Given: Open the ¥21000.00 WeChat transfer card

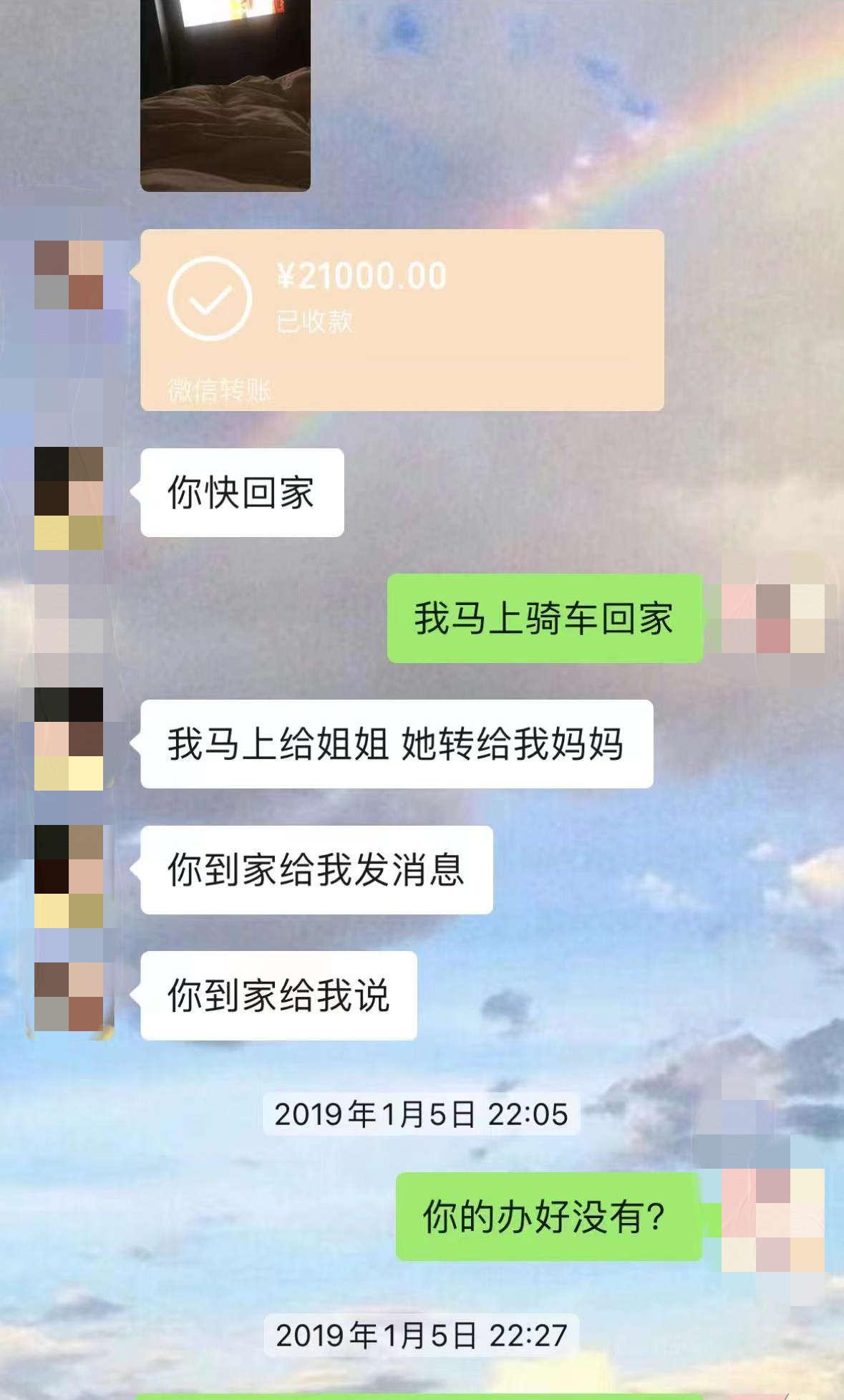Looking at the screenshot, I should [402, 319].
